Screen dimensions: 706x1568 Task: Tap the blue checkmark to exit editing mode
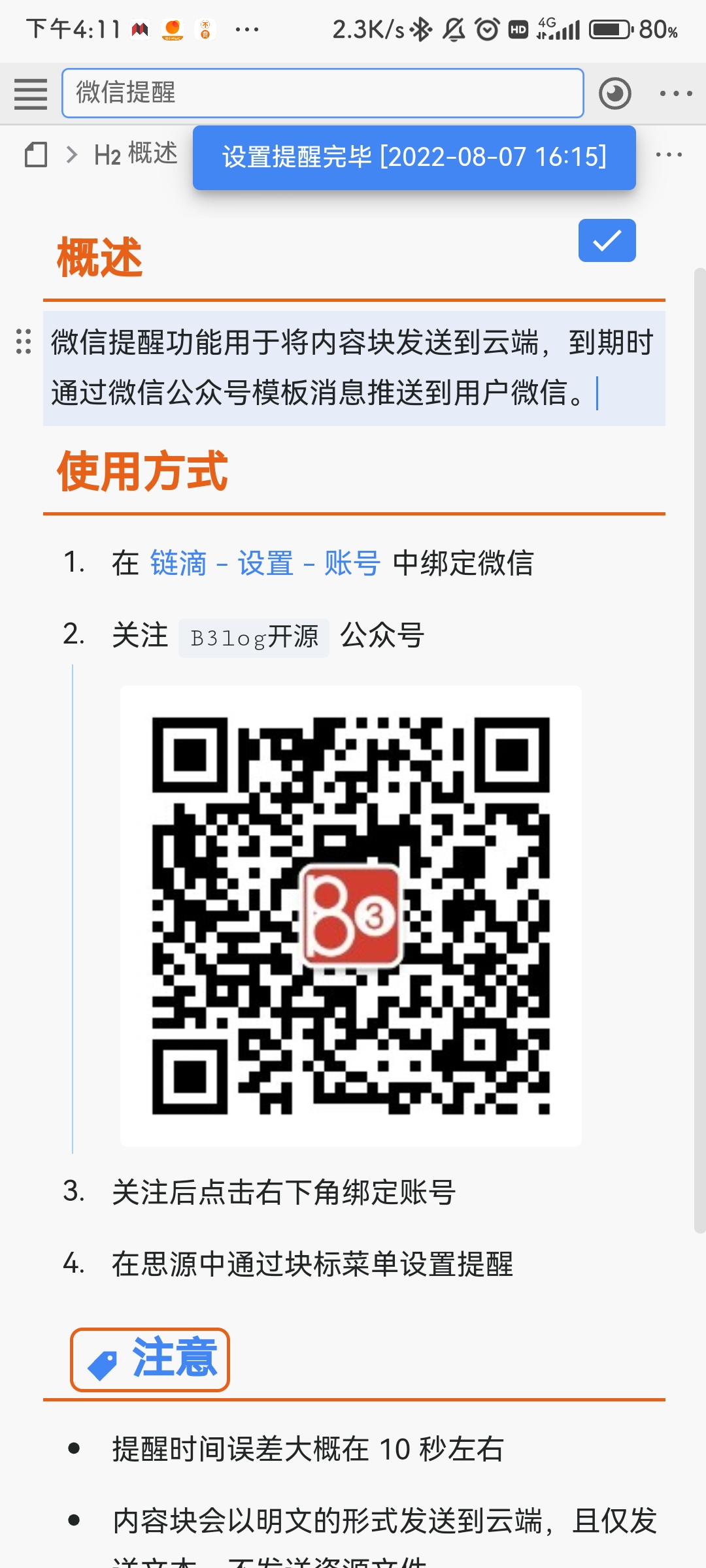tap(606, 241)
